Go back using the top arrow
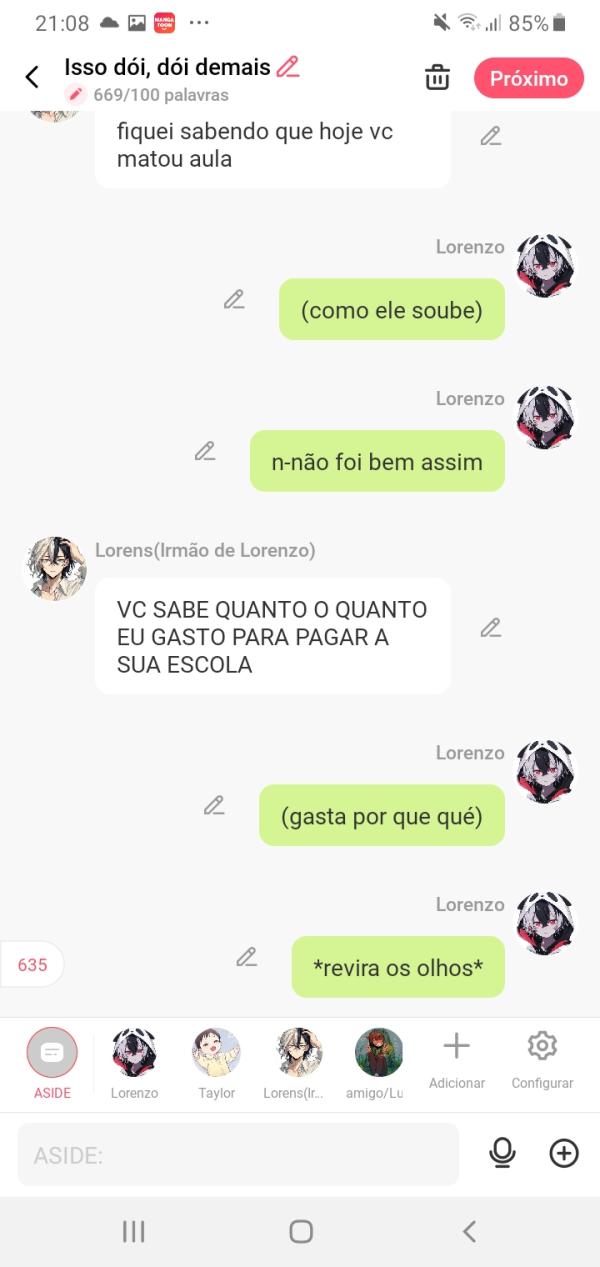The image size is (600, 1267). pos(32,77)
